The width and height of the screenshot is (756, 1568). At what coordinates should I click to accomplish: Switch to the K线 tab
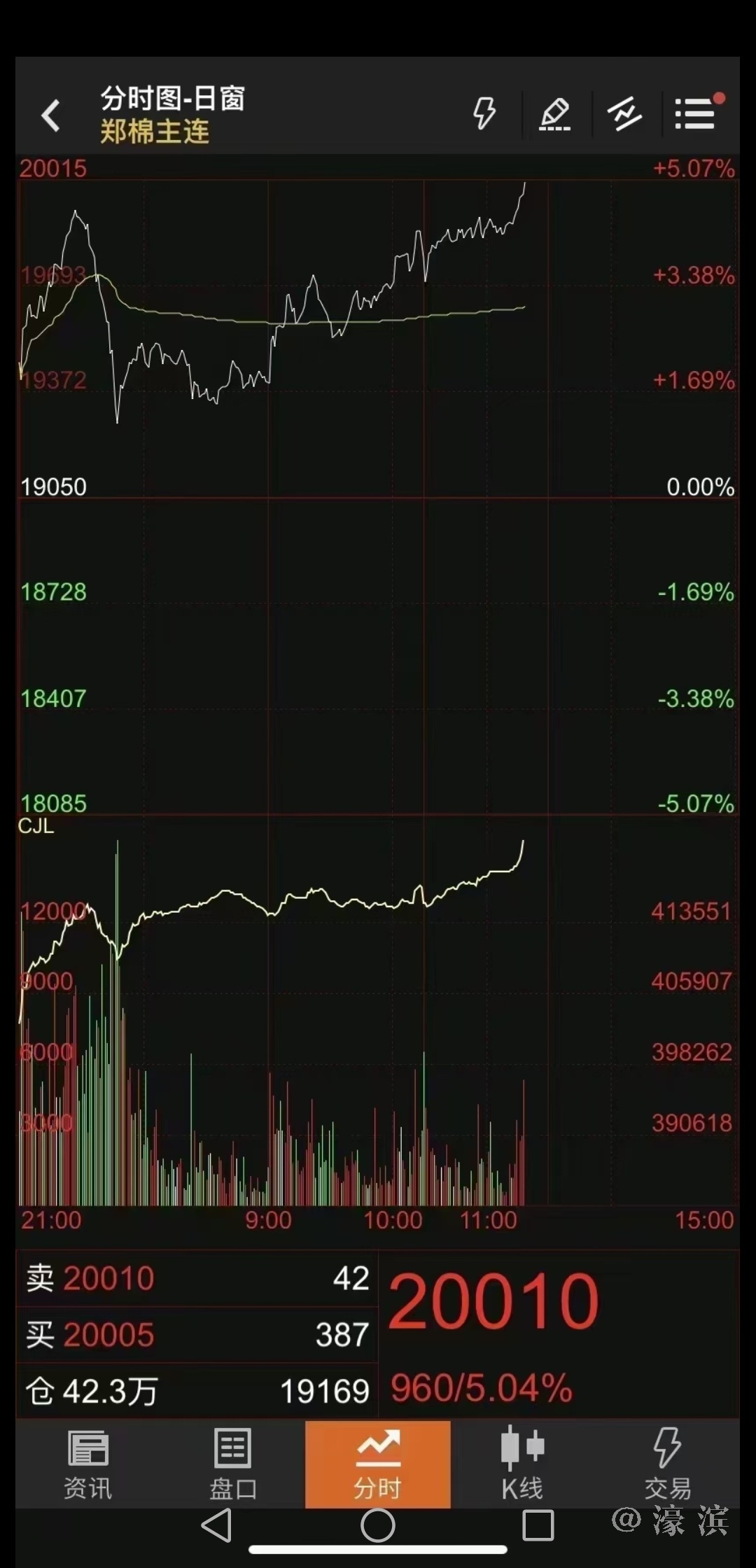click(522, 1464)
